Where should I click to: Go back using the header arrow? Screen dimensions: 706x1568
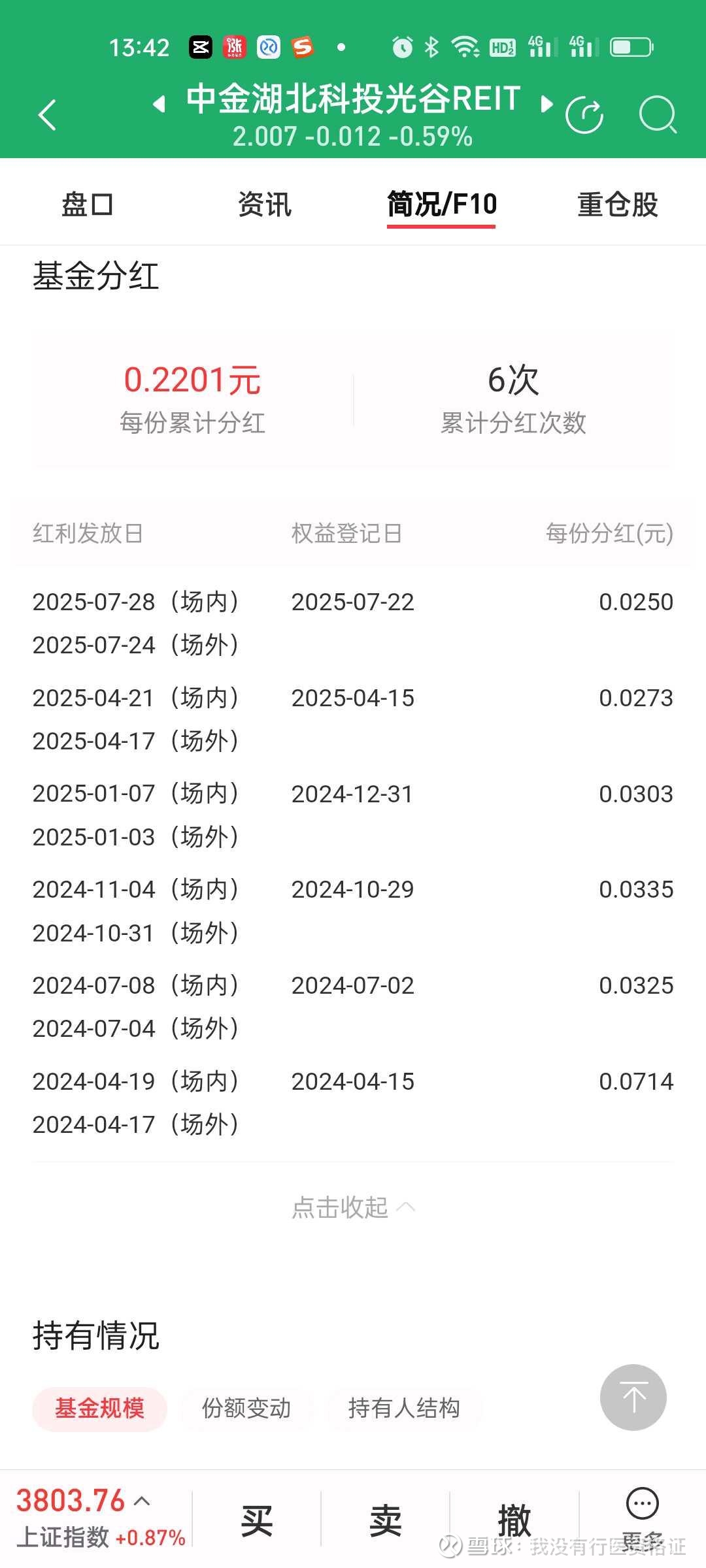pyautogui.click(x=48, y=116)
